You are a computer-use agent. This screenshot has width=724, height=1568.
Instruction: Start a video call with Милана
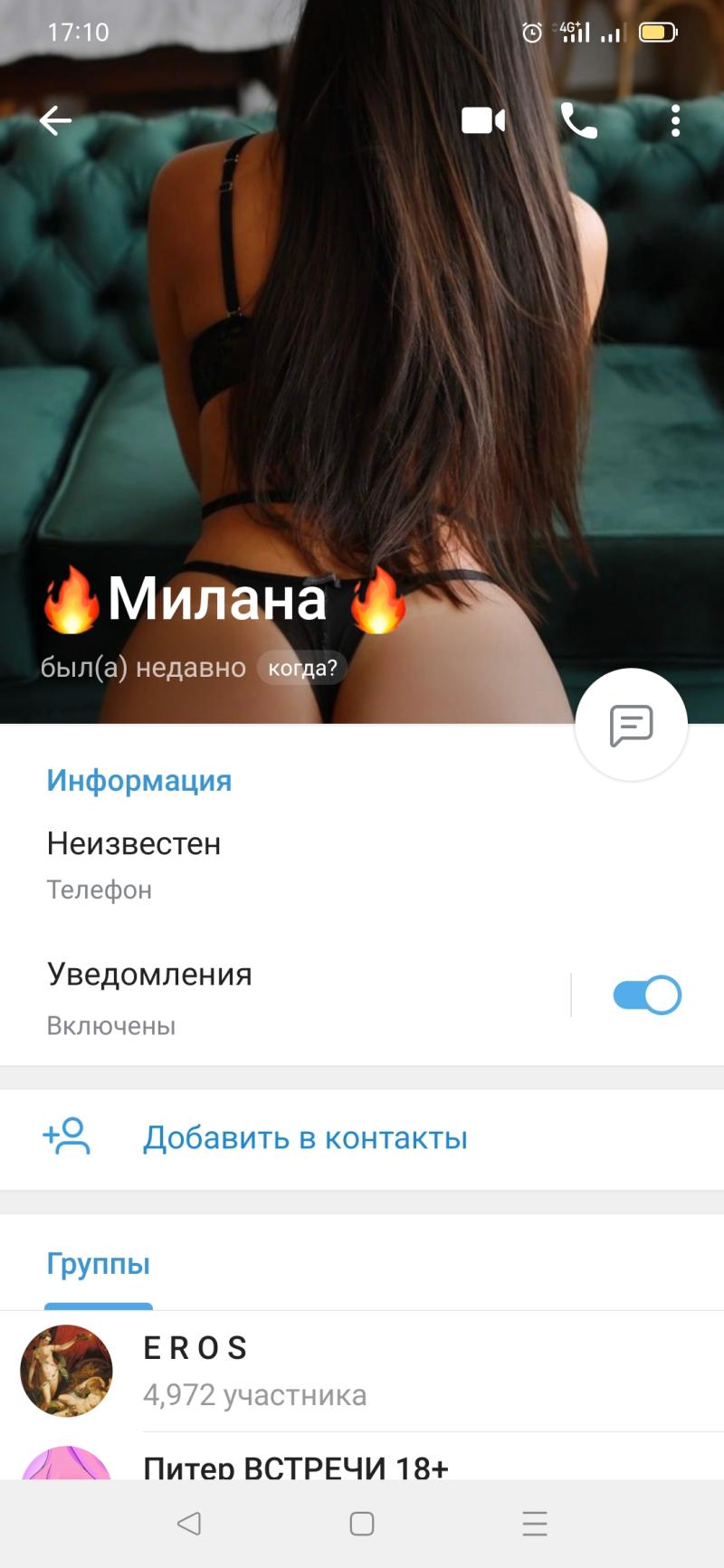(483, 120)
